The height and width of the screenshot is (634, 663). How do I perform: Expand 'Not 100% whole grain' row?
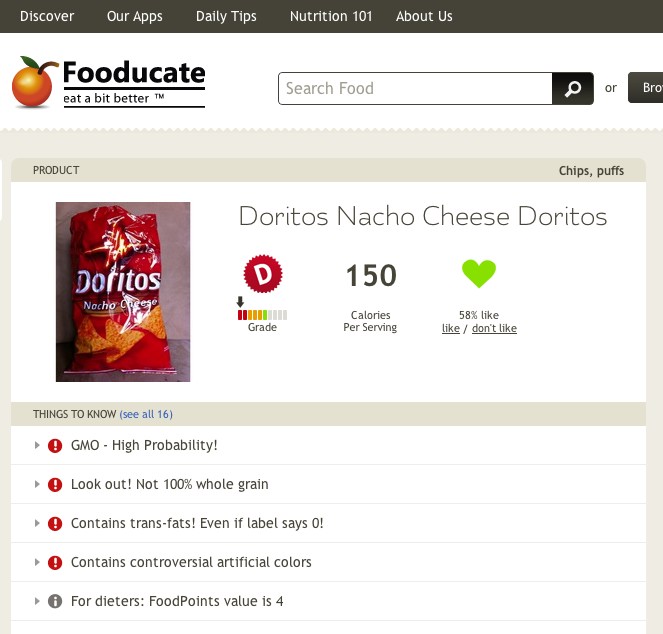pyautogui.click(x=169, y=484)
